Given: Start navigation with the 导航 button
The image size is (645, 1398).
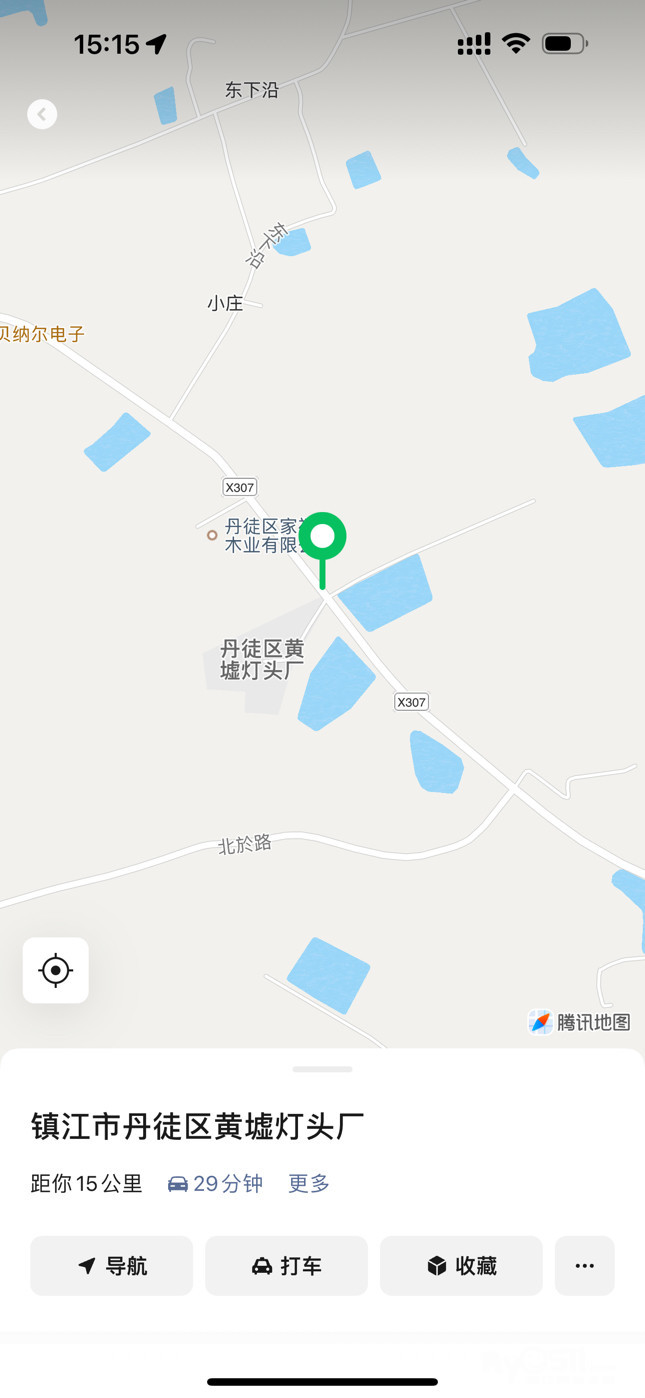Looking at the screenshot, I should [111, 1266].
